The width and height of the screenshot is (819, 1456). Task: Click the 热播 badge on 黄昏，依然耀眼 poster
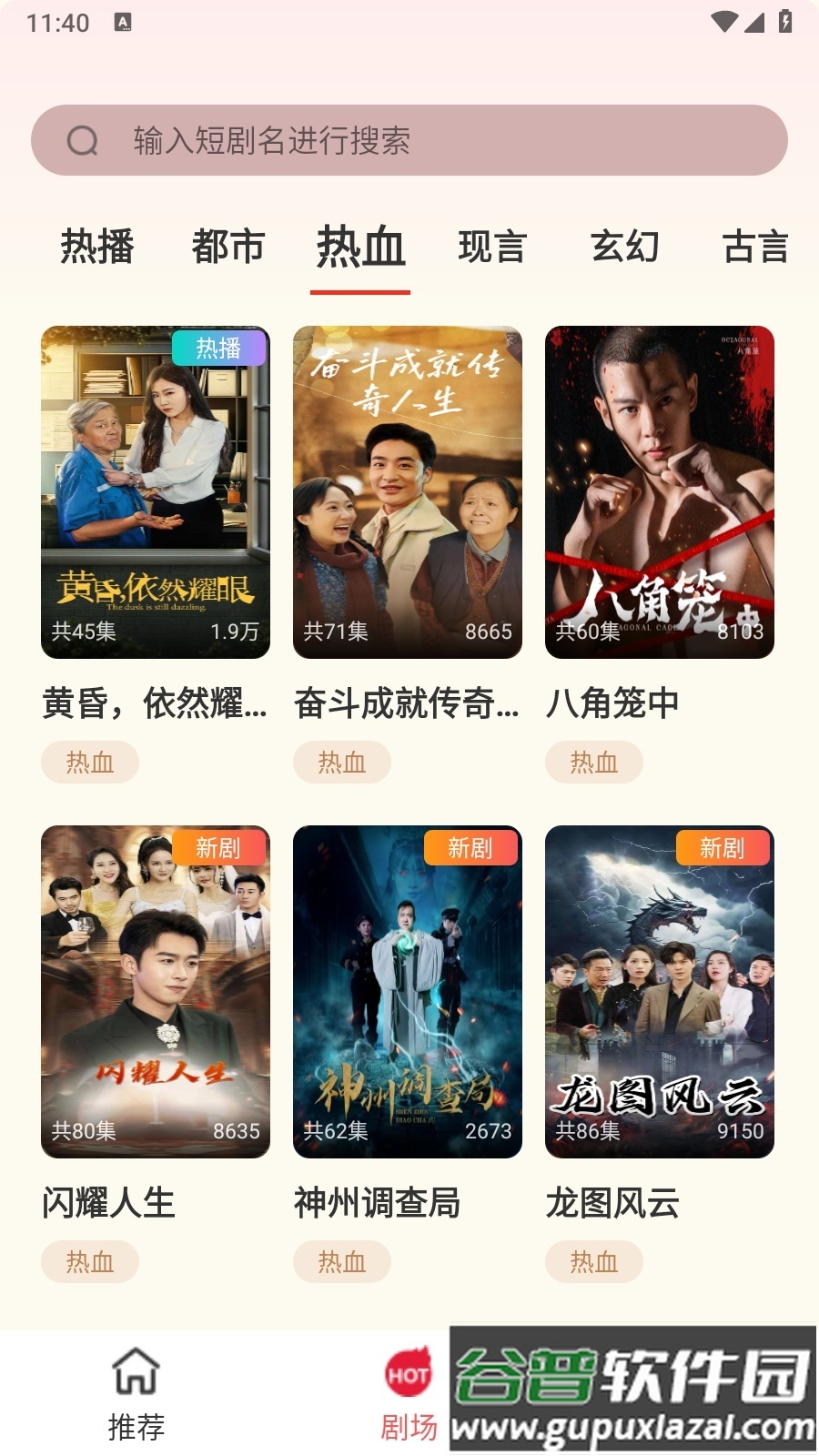click(x=218, y=348)
